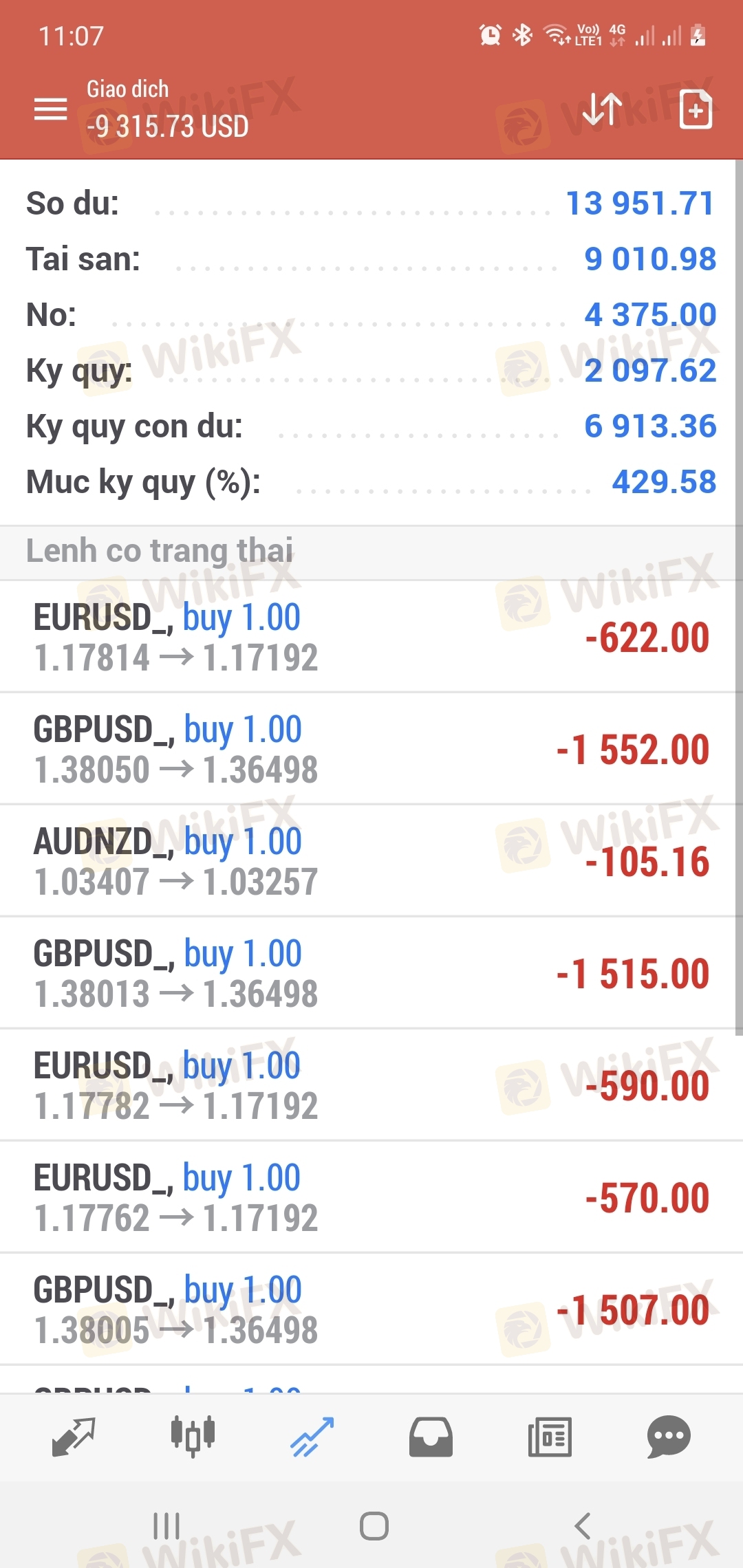Go back using system back button
The image size is (743, 1568).
582,1526
